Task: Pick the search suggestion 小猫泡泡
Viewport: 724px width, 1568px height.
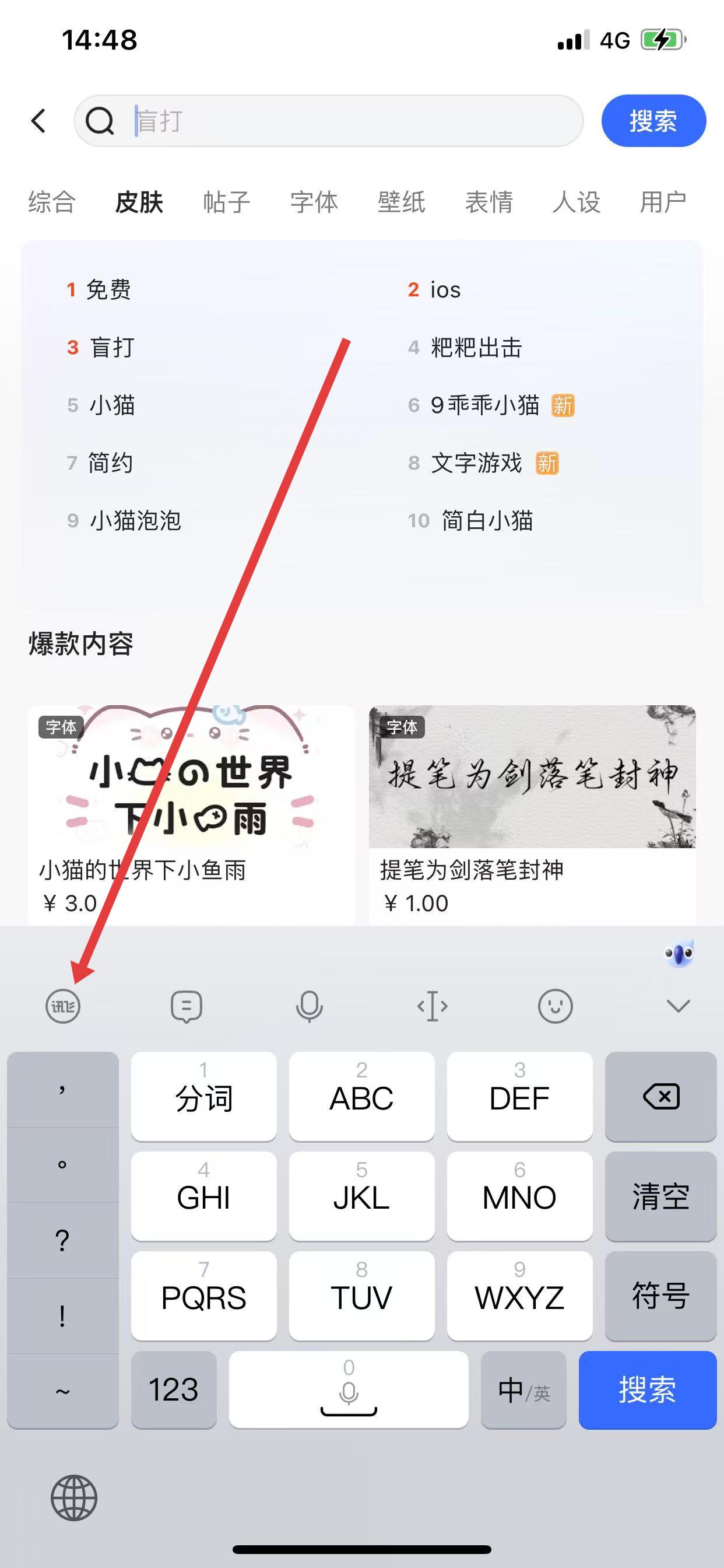Action: click(135, 520)
